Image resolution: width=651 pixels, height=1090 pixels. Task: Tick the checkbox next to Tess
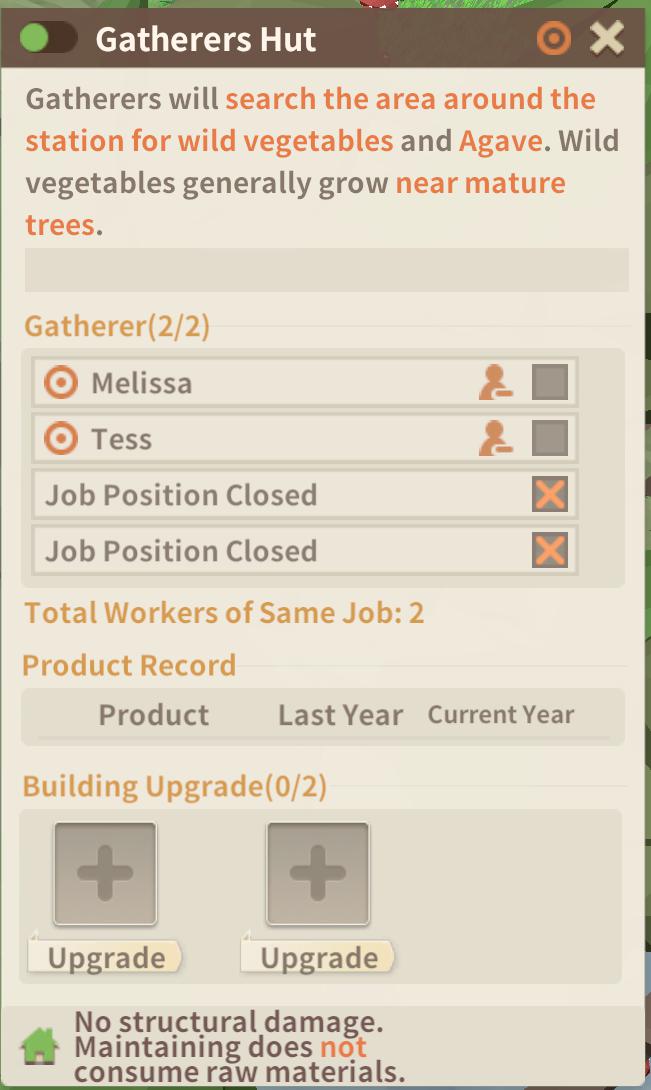(550, 439)
